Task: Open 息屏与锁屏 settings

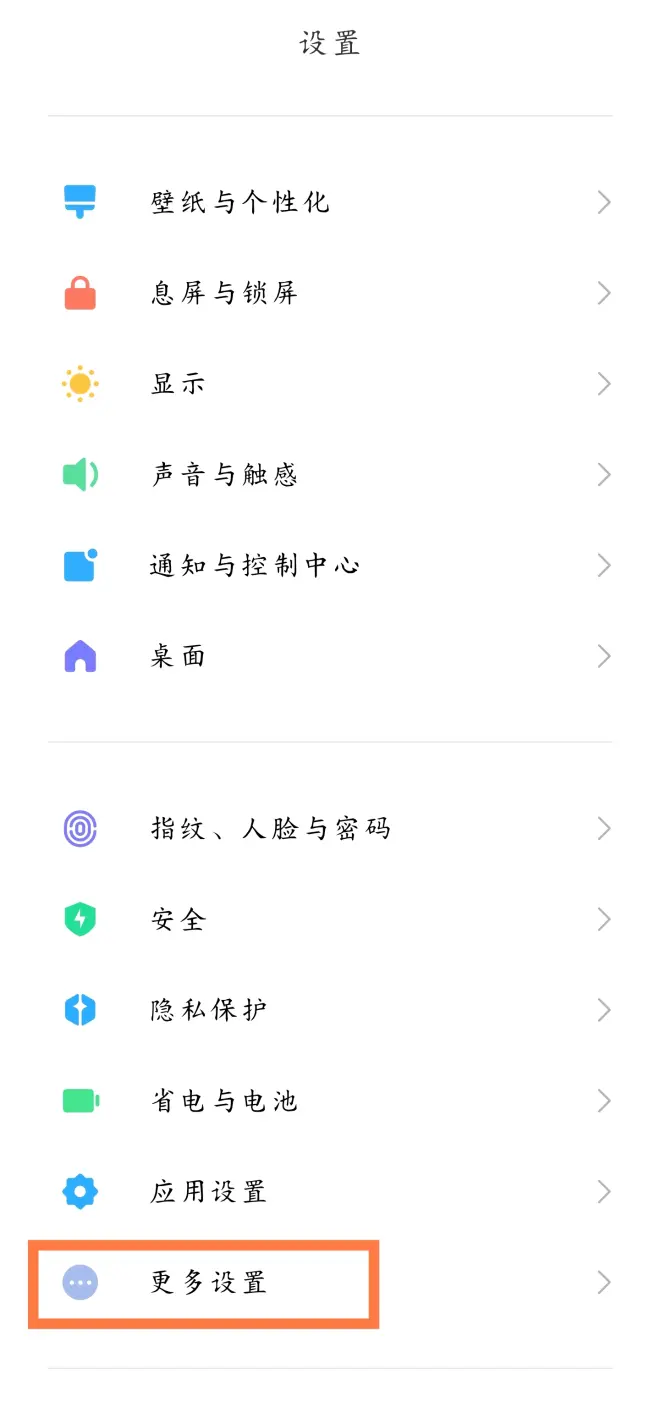Action: [x=330, y=293]
